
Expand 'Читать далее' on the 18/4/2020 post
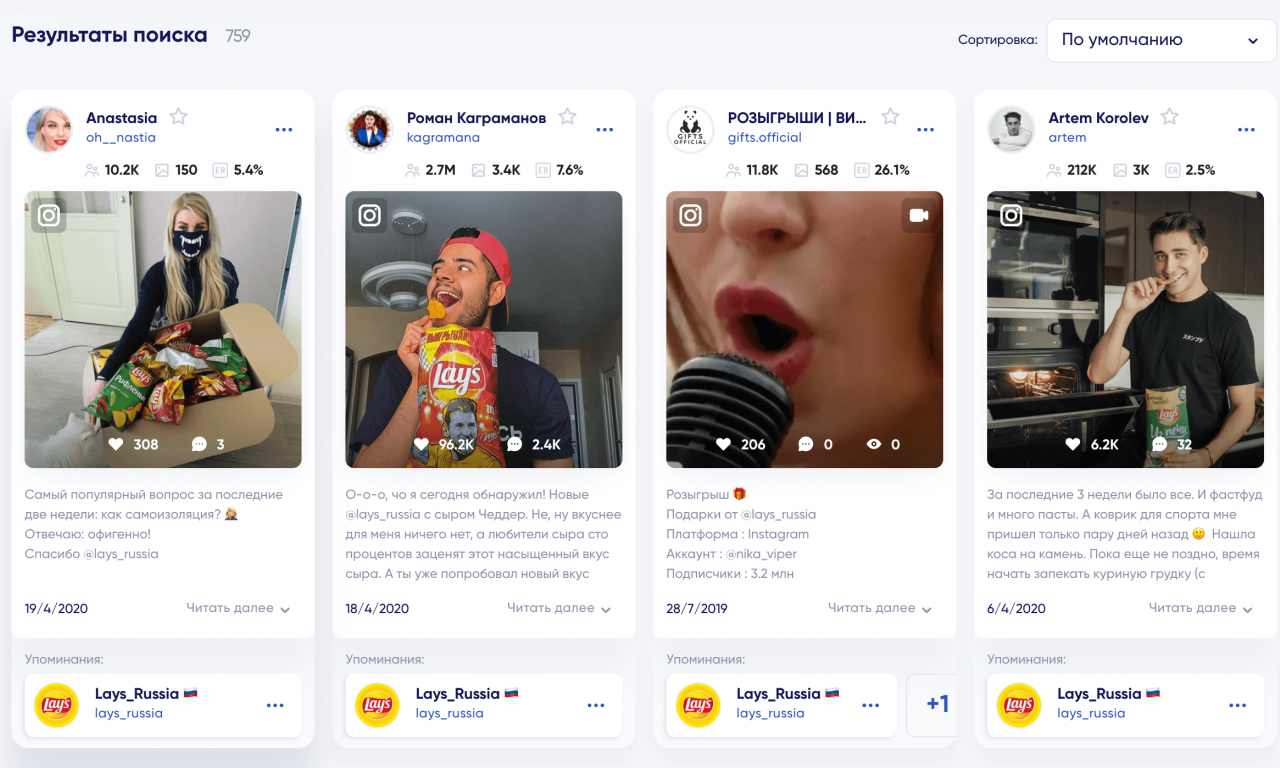click(559, 608)
